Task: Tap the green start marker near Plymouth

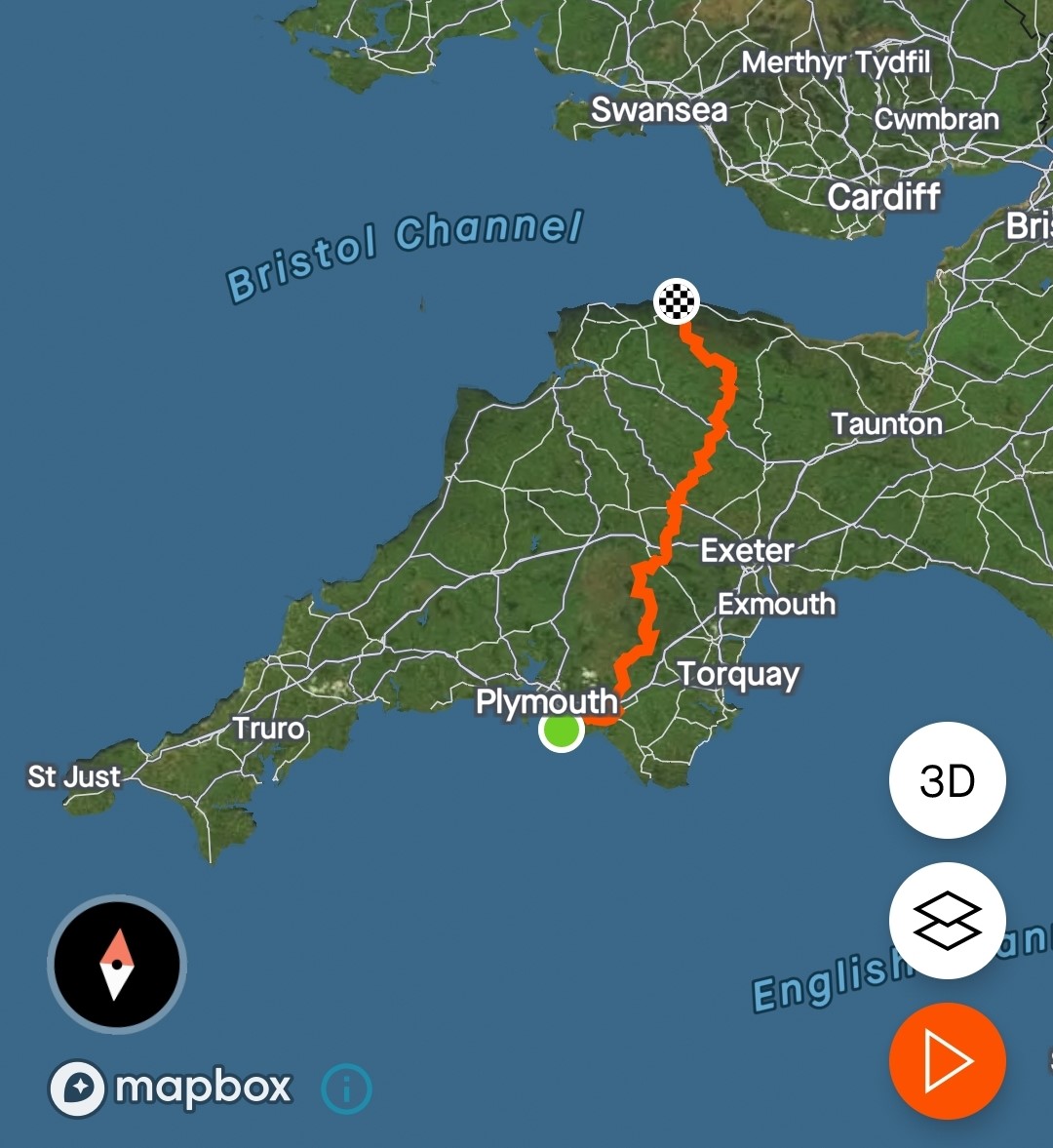Action: click(562, 730)
